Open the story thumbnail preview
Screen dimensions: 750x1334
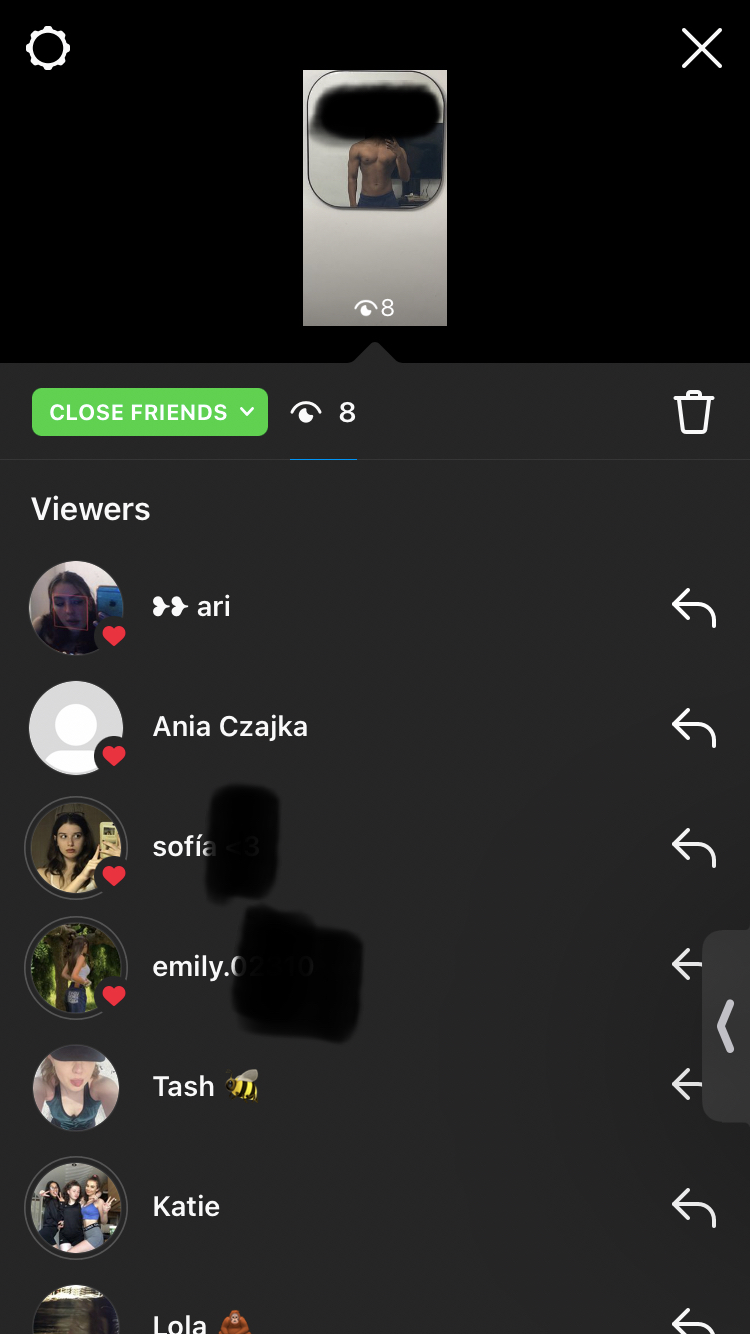[375, 198]
